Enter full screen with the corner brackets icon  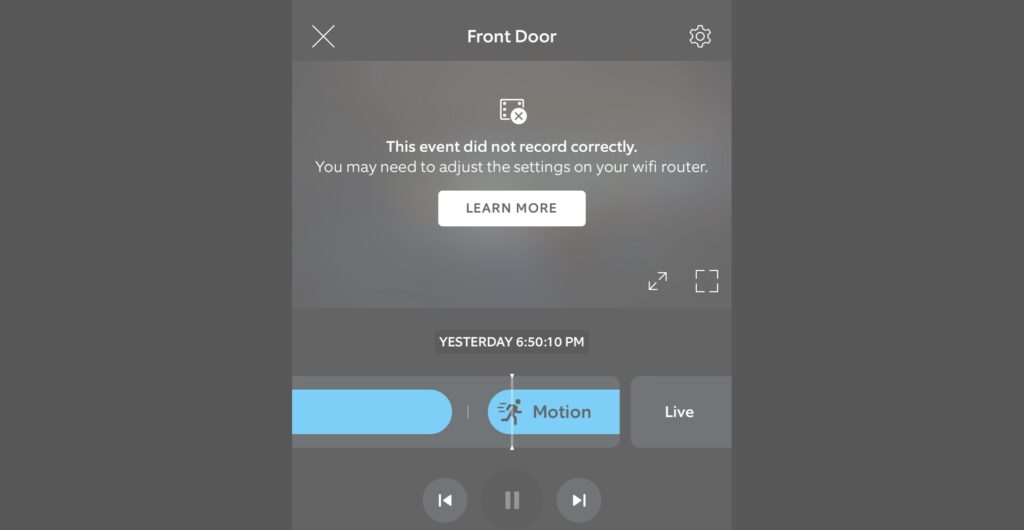pyautogui.click(x=707, y=281)
